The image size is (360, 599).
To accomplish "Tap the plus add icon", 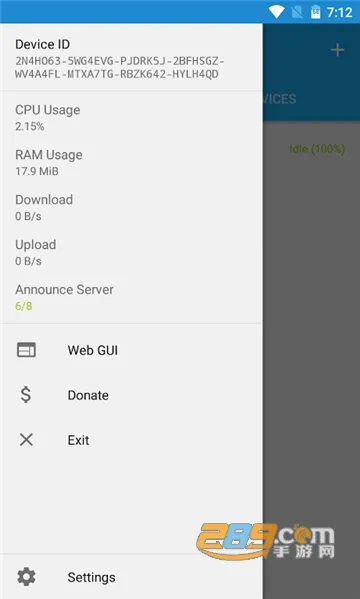I will click(337, 50).
